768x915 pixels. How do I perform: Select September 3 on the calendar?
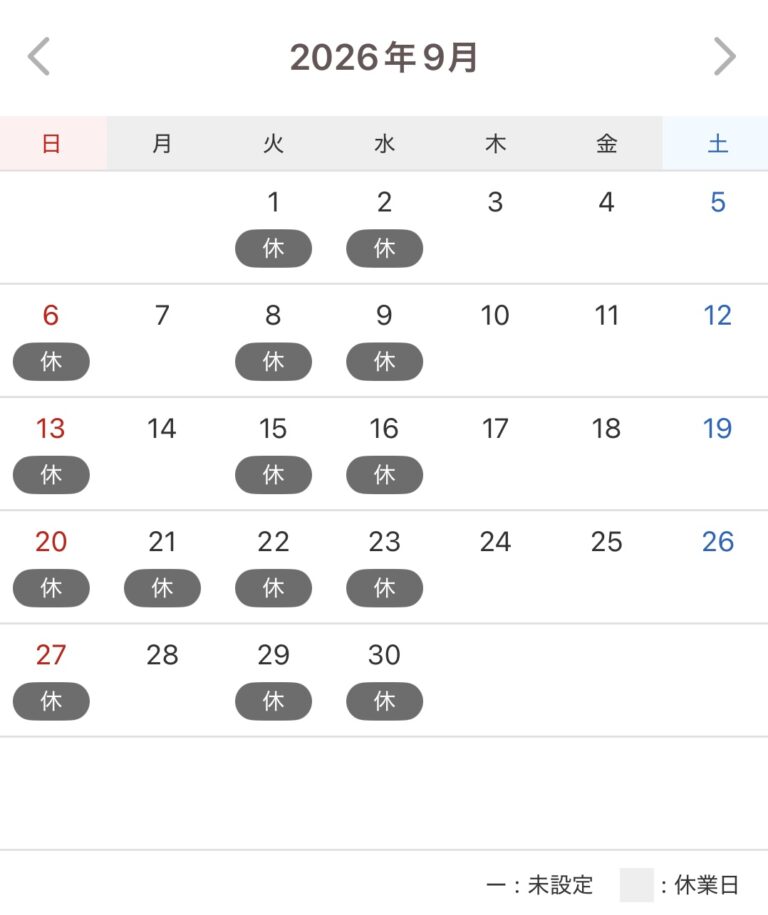(495, 202)
